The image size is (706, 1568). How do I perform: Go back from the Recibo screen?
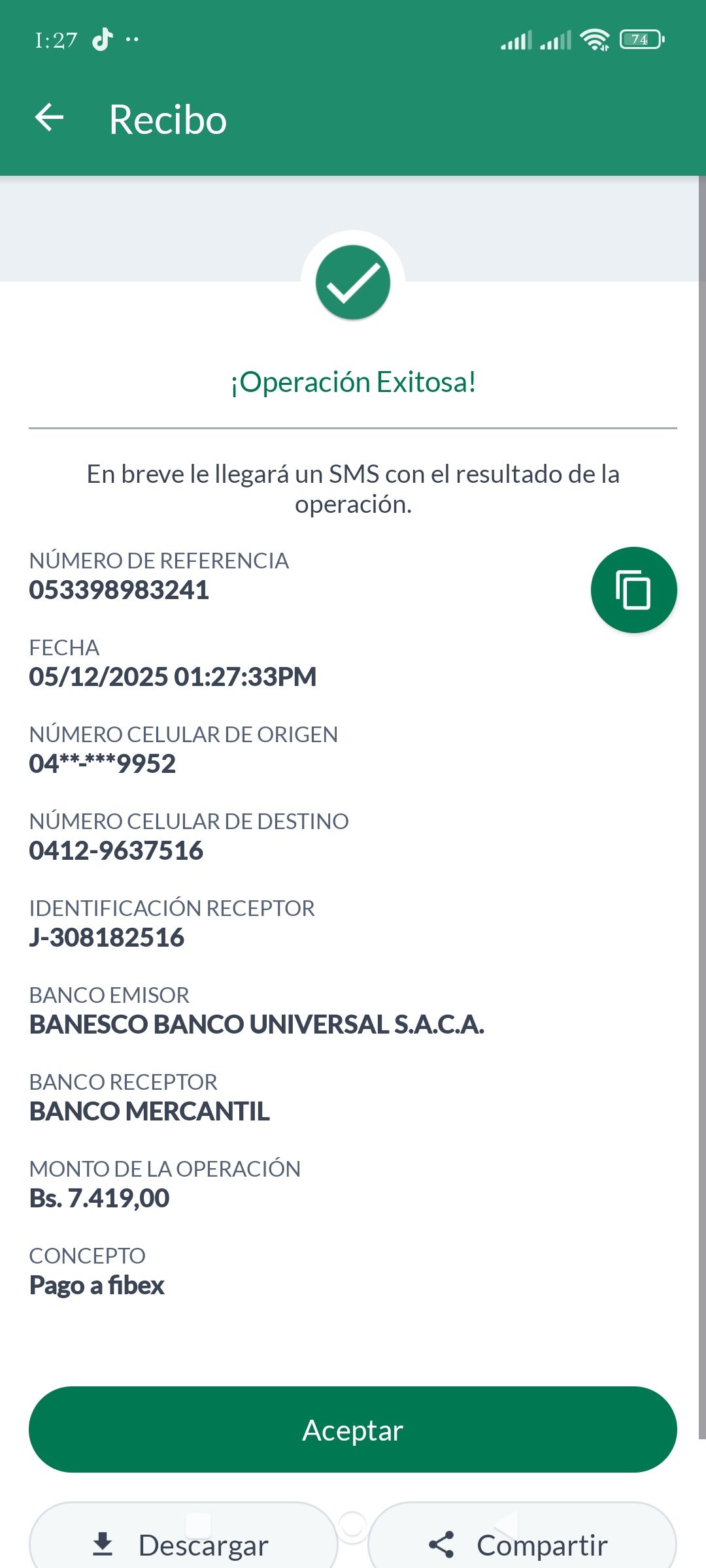click(50, 118)
